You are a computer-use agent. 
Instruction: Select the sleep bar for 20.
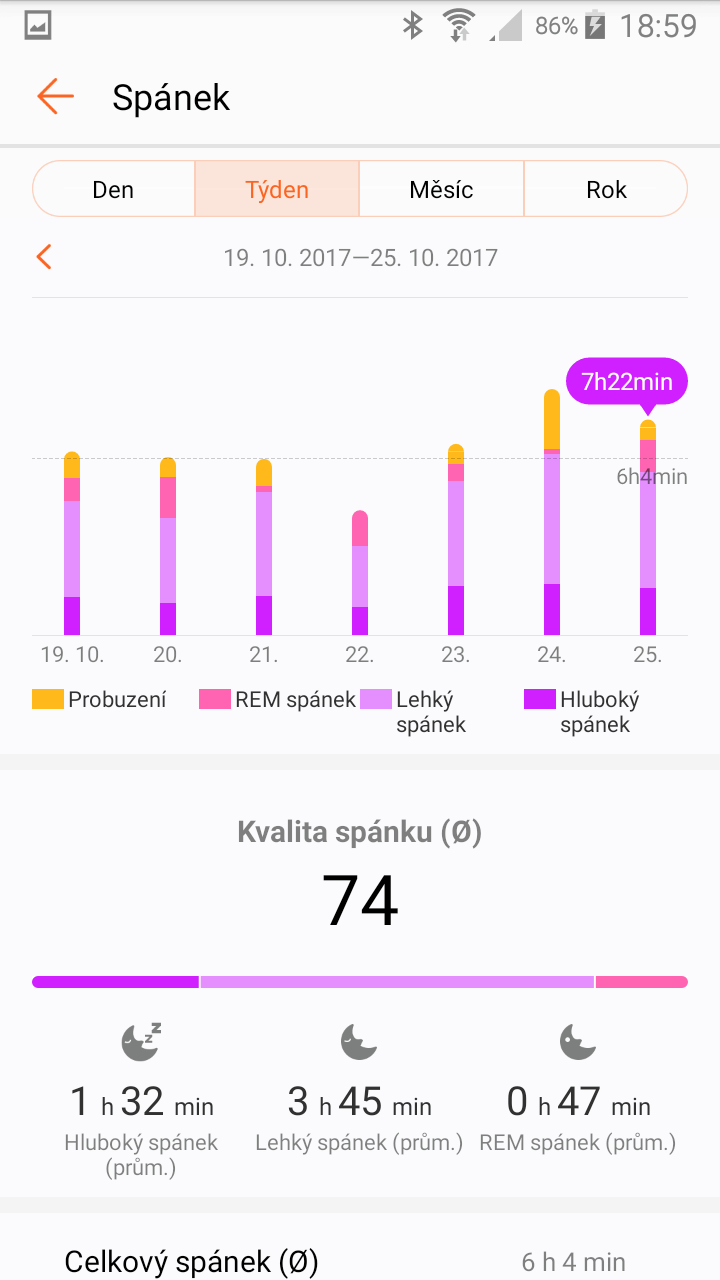point(168,546)
